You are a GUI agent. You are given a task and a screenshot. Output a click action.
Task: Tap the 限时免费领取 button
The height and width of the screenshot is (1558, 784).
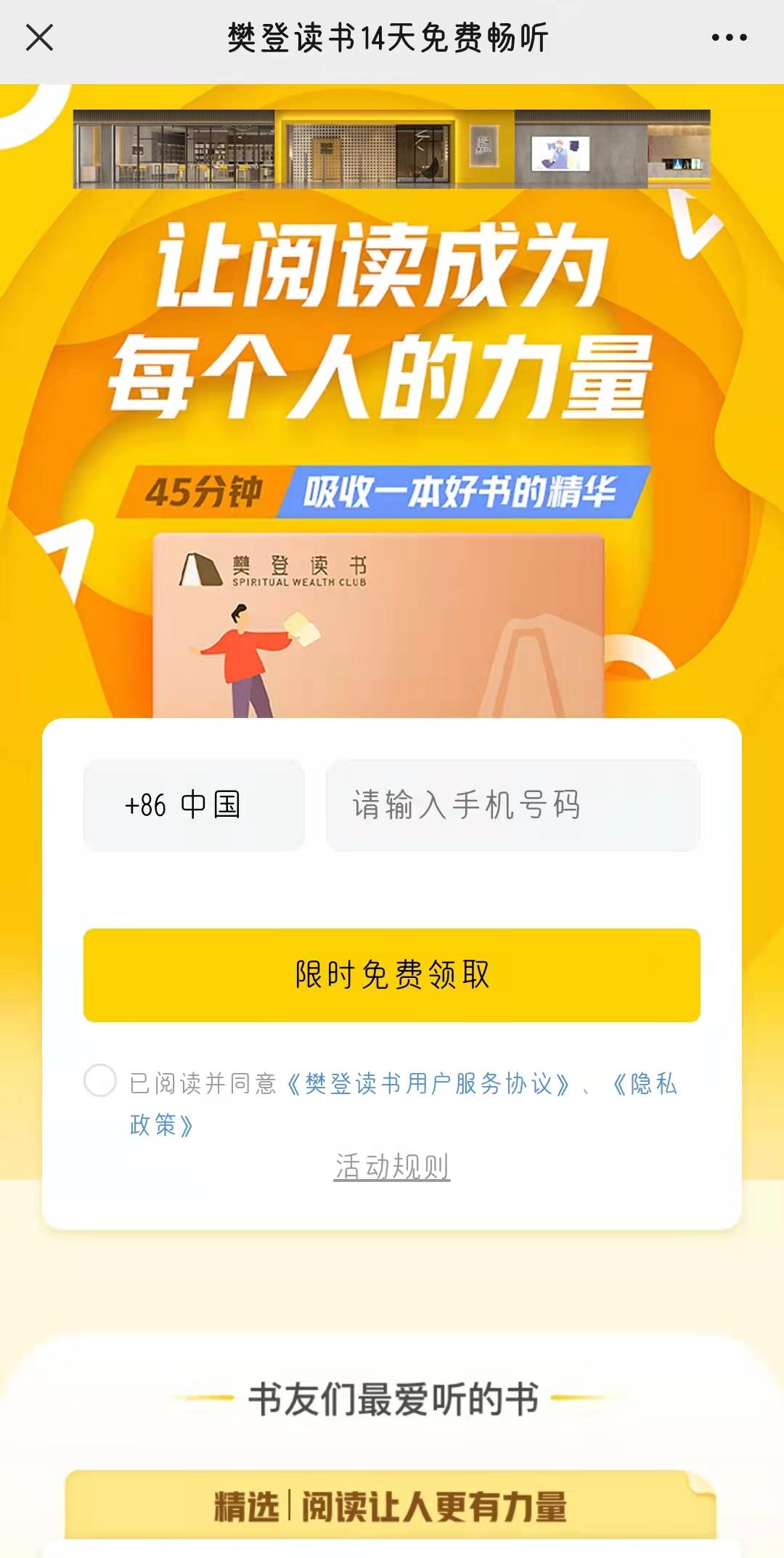(x=392, y=975)
